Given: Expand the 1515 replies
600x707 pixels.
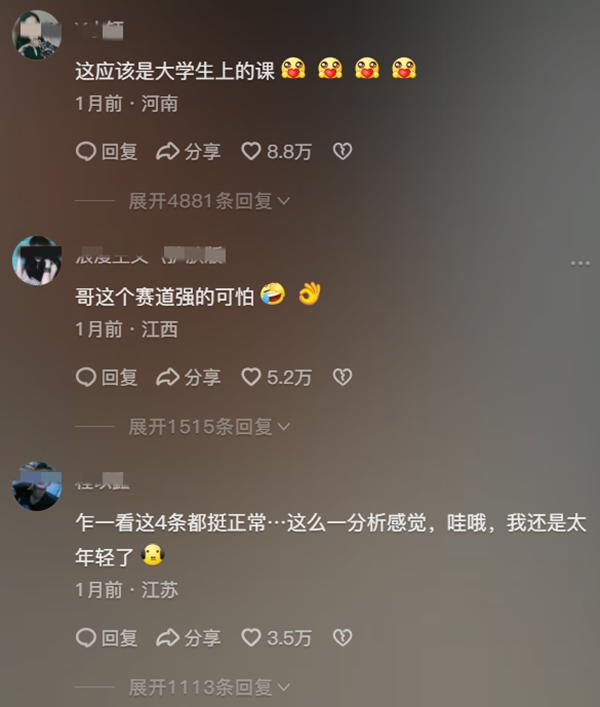Looking at the screenshot, I should coord(209,427).
